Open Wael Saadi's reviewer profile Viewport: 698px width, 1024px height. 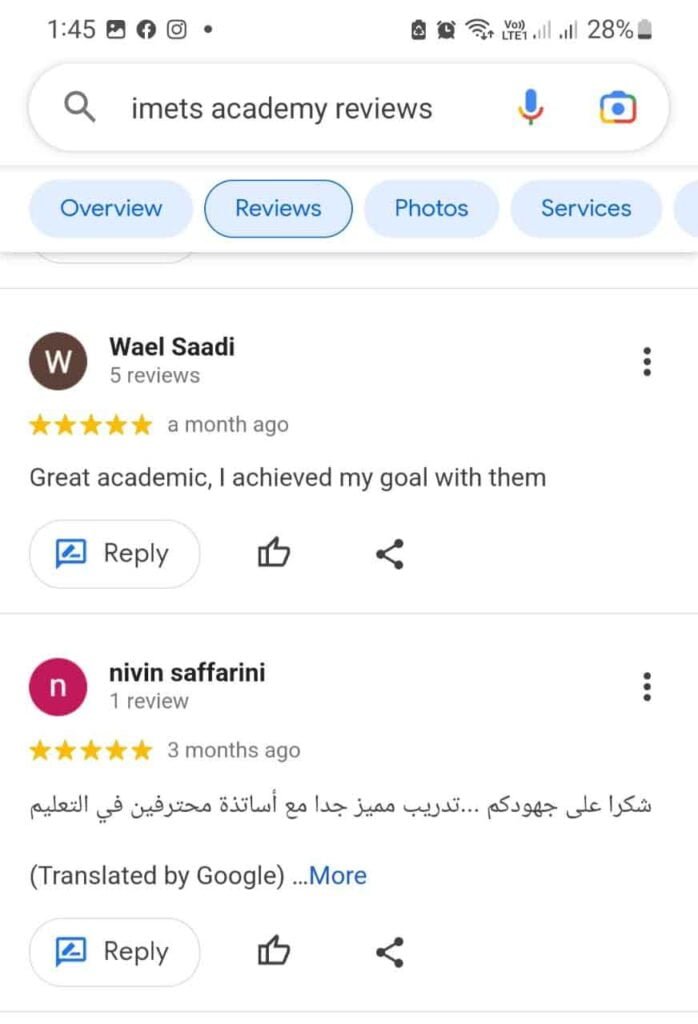pyautogui.click(x=171, y=347)
